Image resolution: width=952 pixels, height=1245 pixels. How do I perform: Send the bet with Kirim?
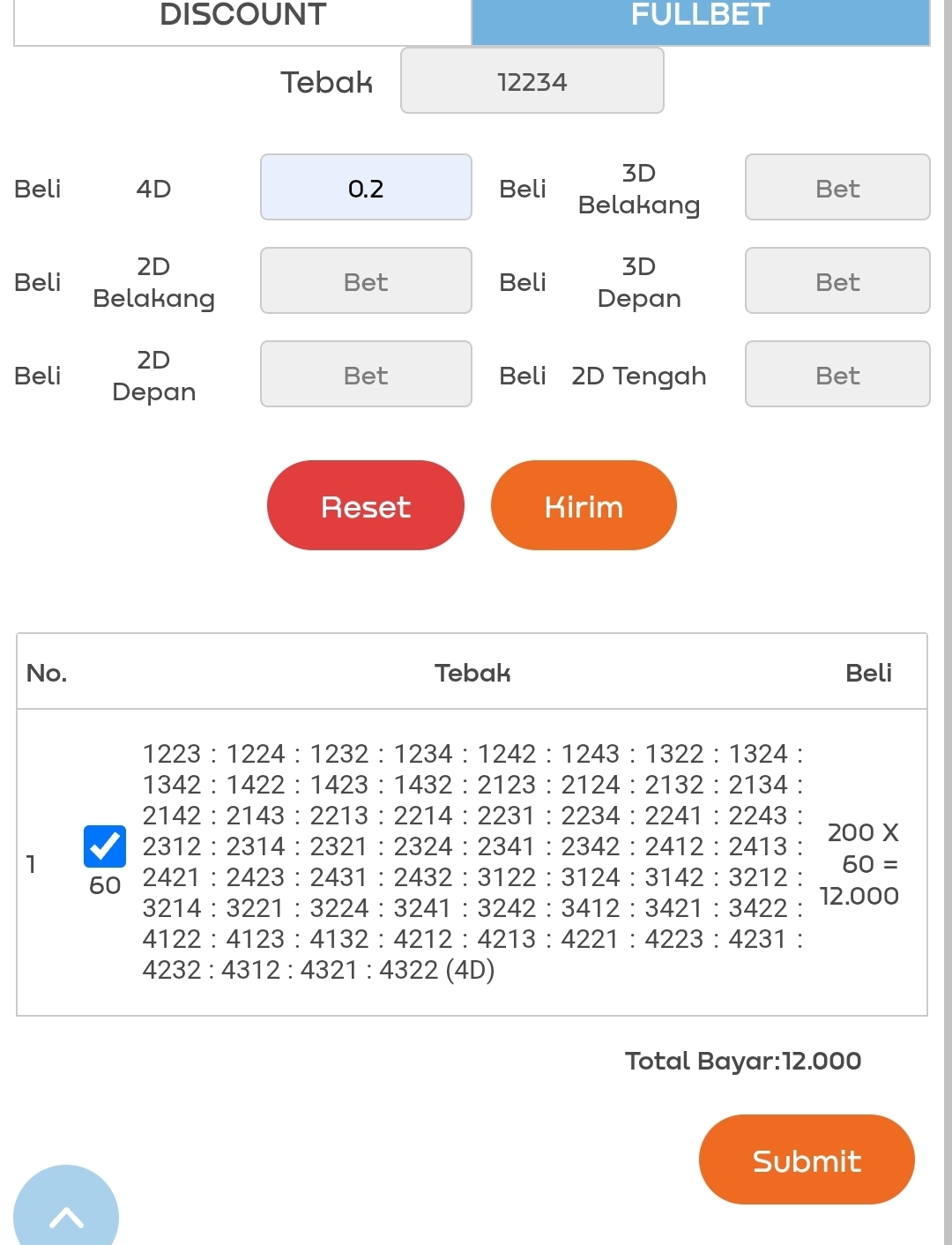[584, 506]
